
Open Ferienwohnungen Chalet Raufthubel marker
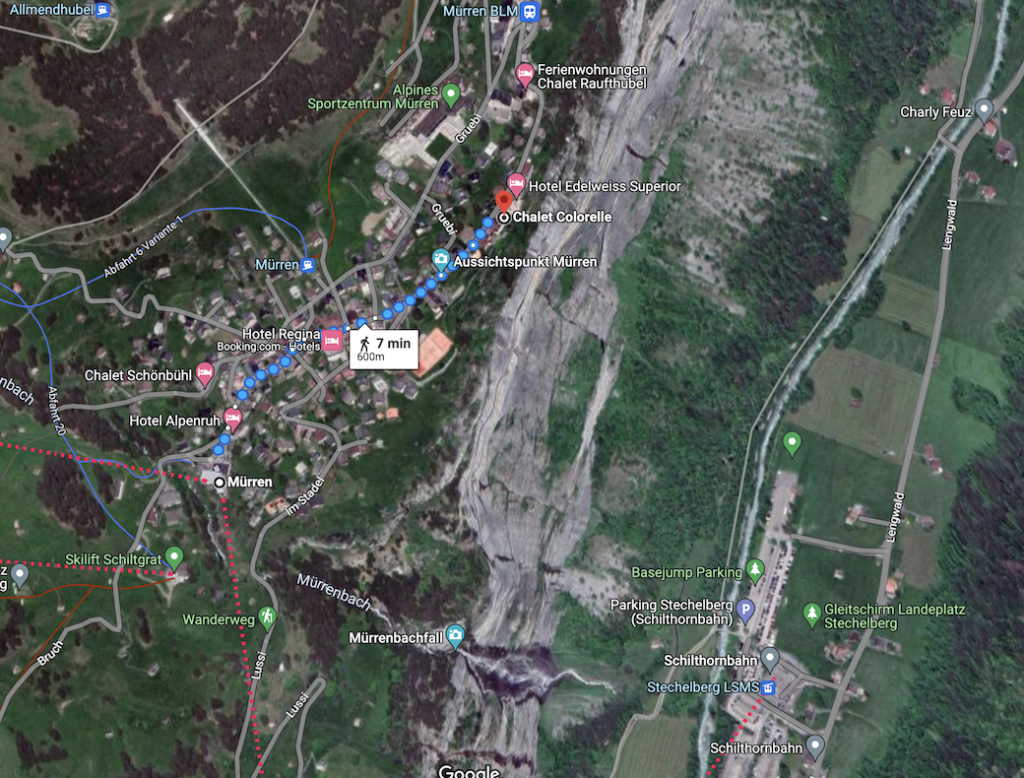pyautogui.click(x=524, y=74)
